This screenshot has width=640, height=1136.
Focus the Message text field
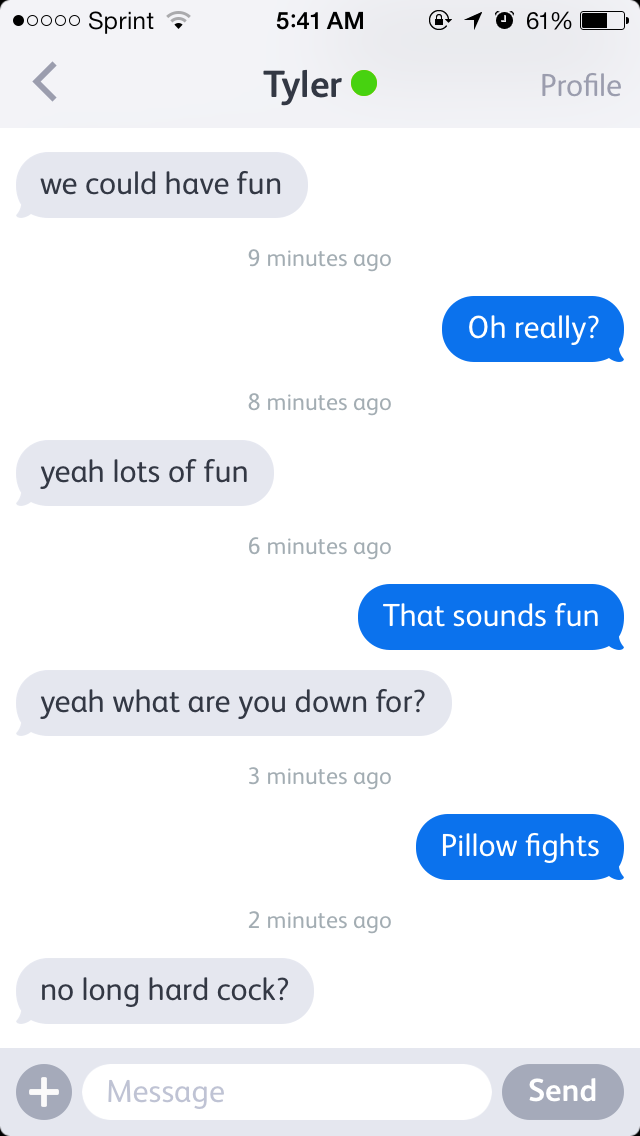(287, 1092)
